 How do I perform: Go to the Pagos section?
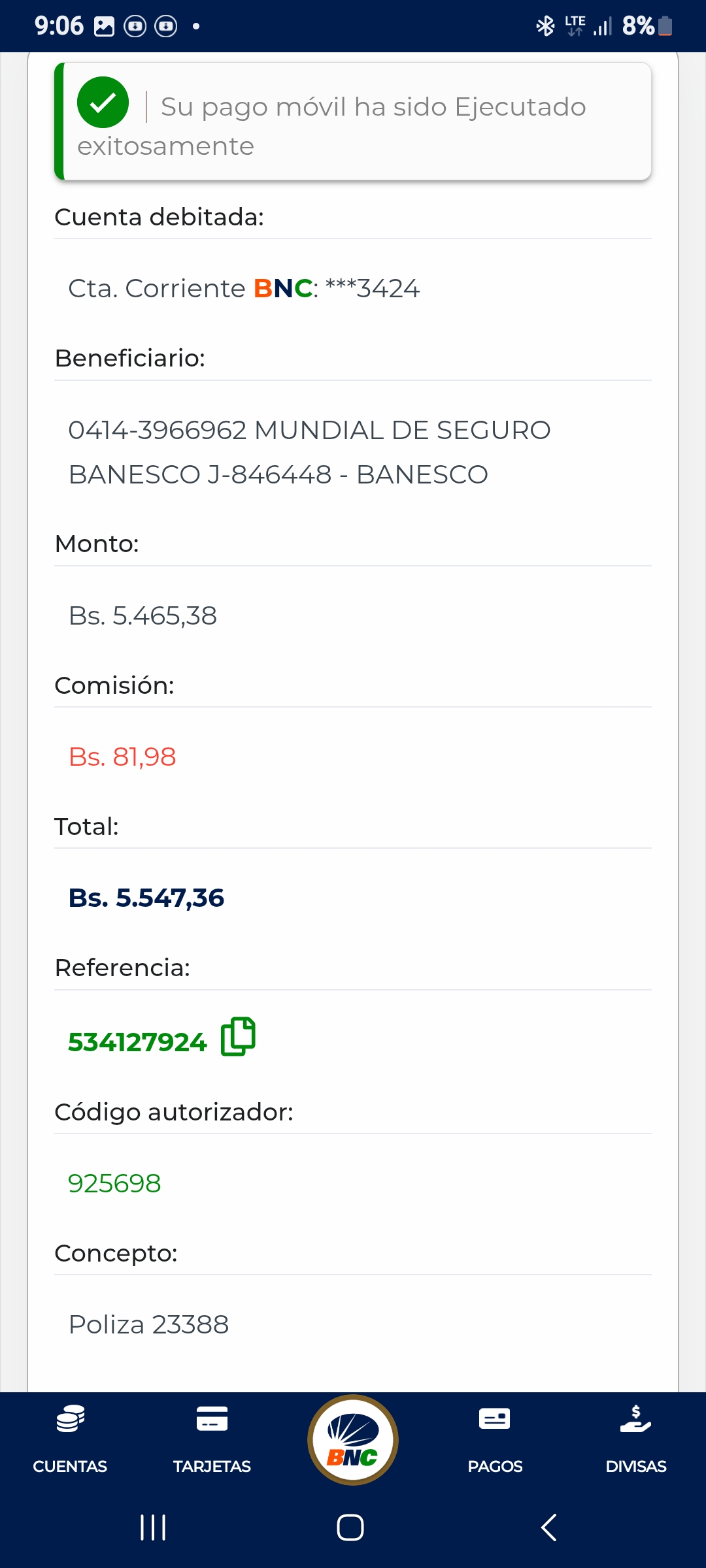click(495, 1437)
